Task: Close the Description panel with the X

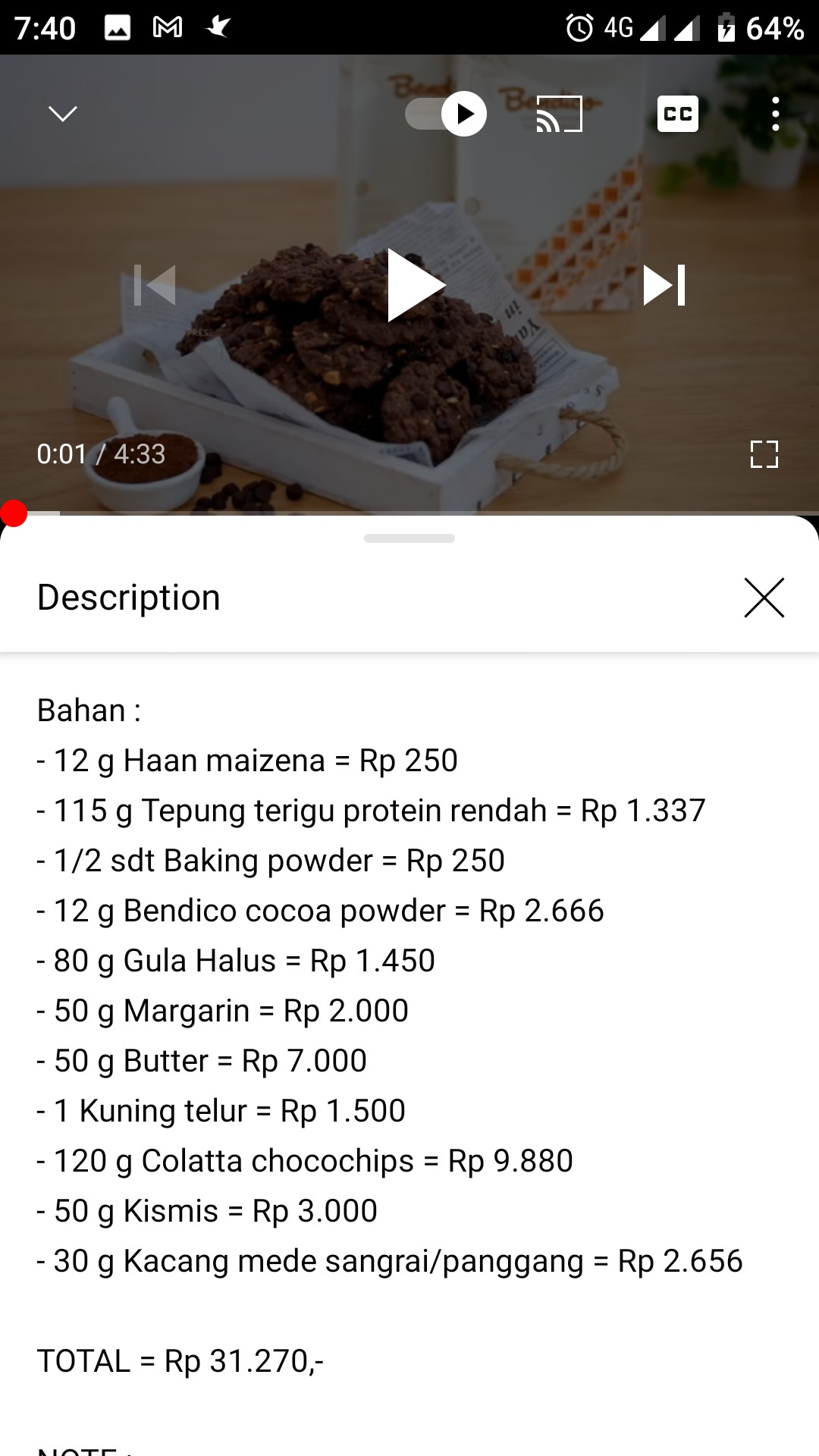Action: (764, 598)
